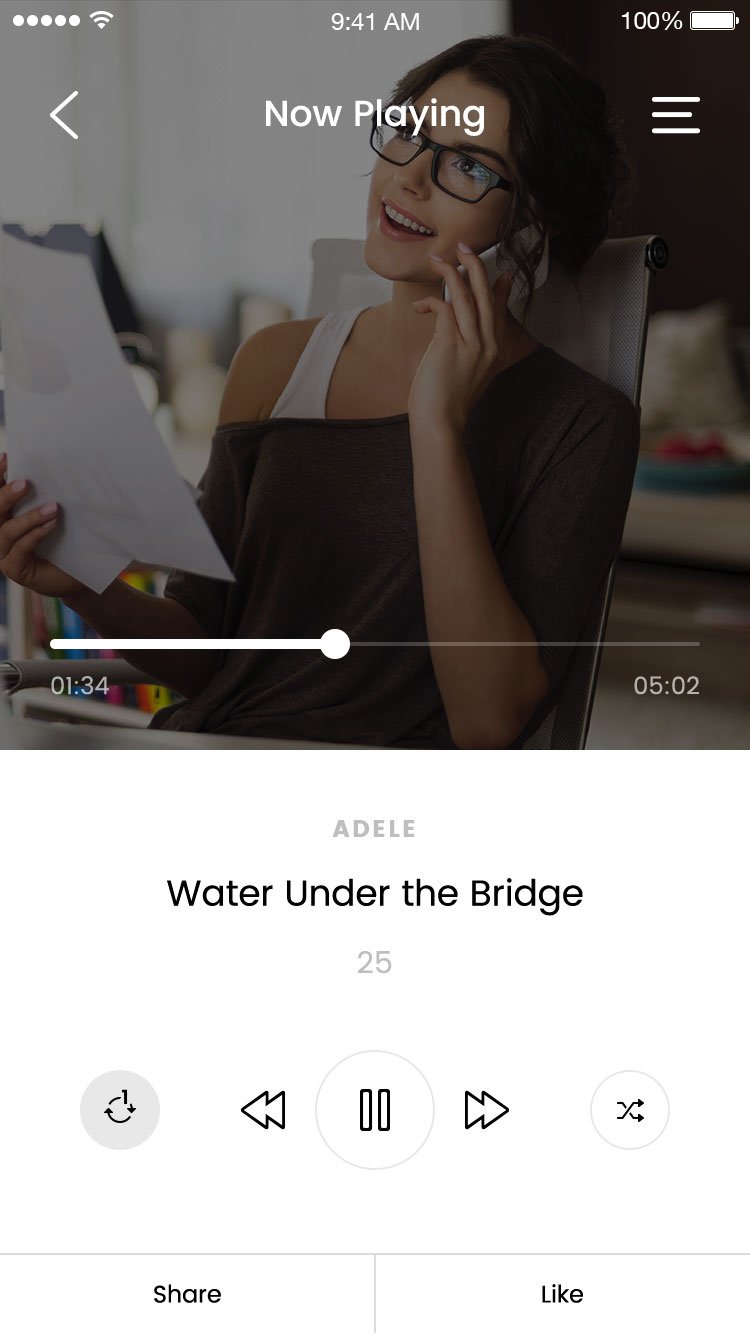Go back from Now Playing
Image resolution: width=750 pixels, height=1334 pixels.
(64, 115)
